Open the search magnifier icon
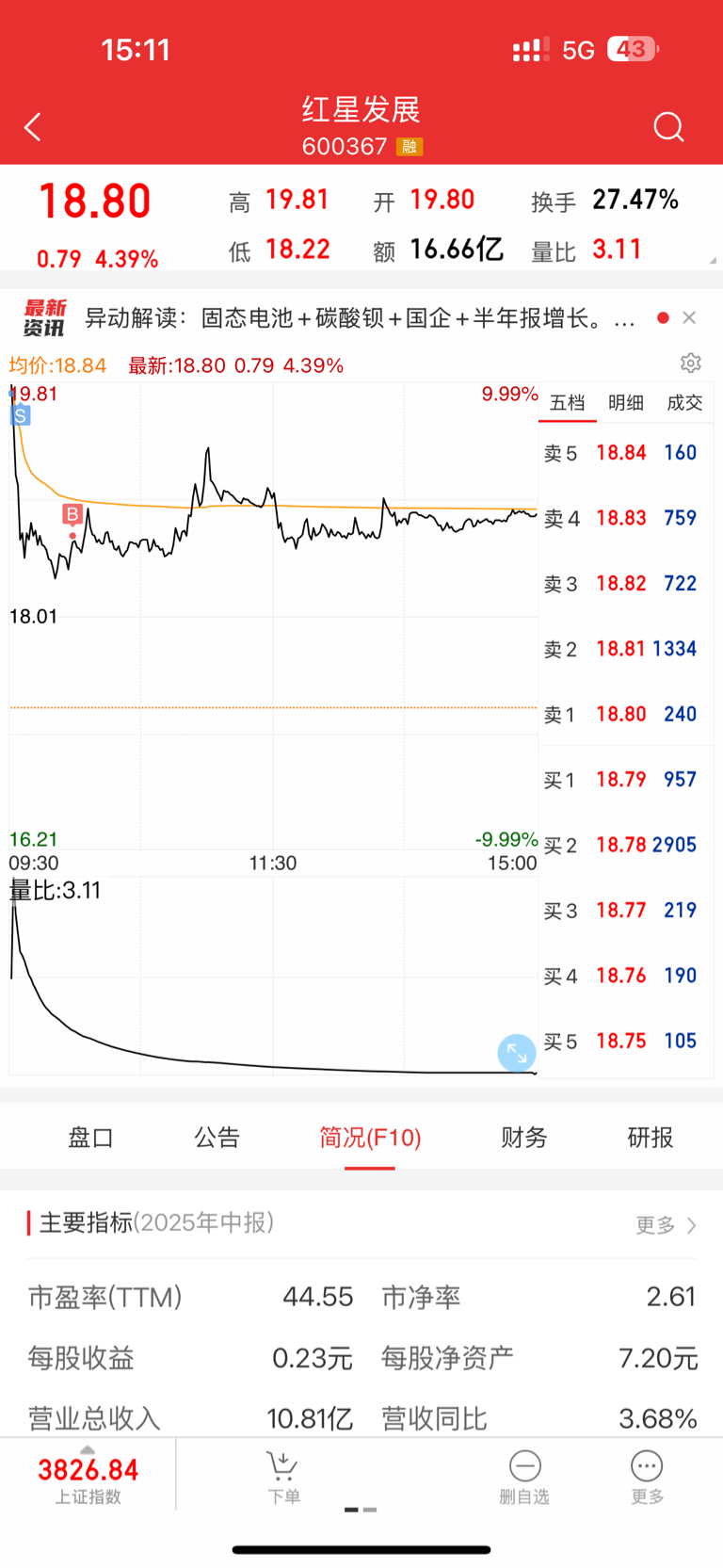The width and height of the screenshot is (723, 1568). pos(668,127)
